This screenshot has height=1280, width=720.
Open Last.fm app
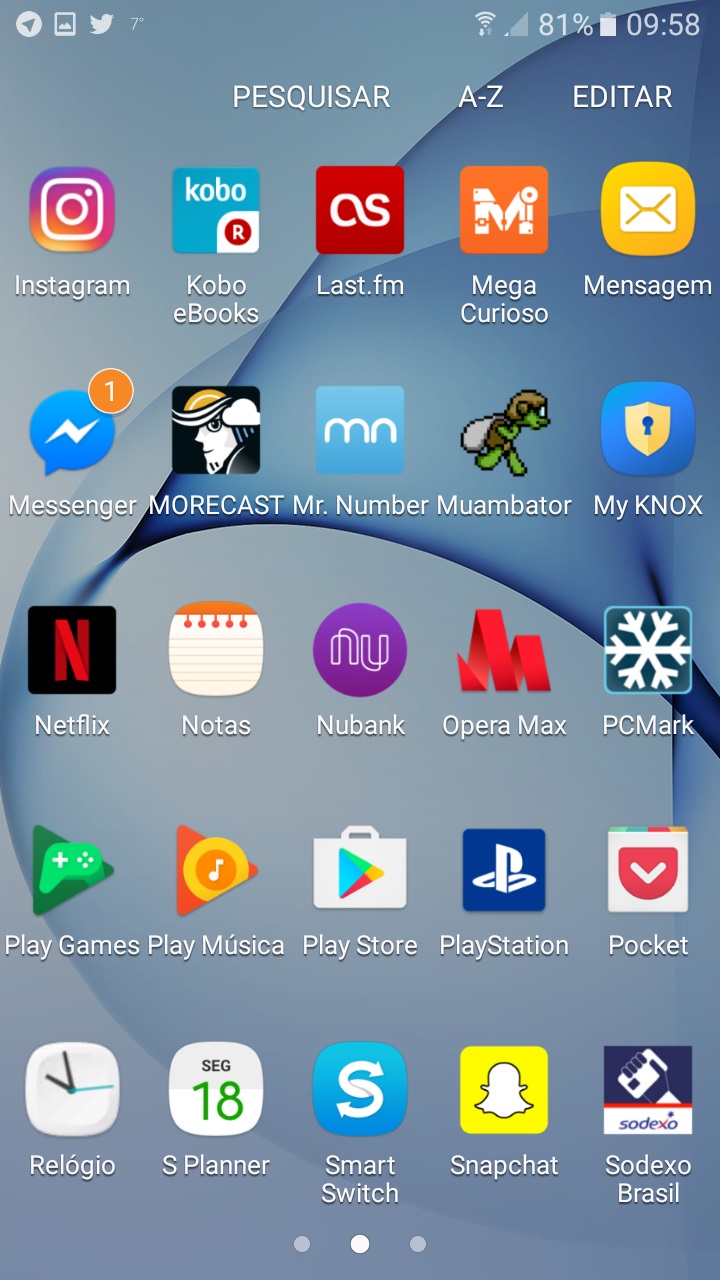click(x=360, y=210)
